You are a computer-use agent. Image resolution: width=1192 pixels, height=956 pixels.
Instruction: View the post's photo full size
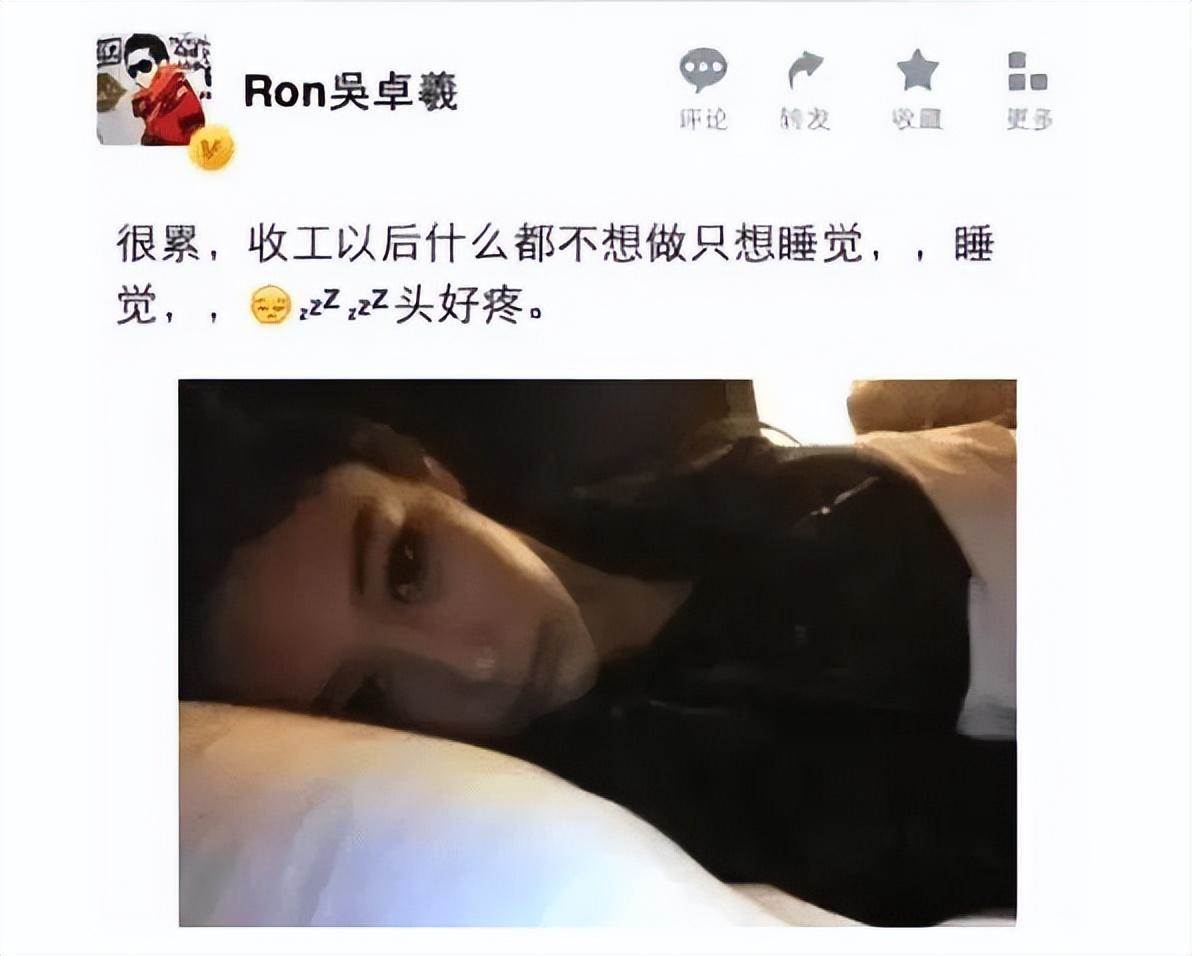[x=597, y=652]
